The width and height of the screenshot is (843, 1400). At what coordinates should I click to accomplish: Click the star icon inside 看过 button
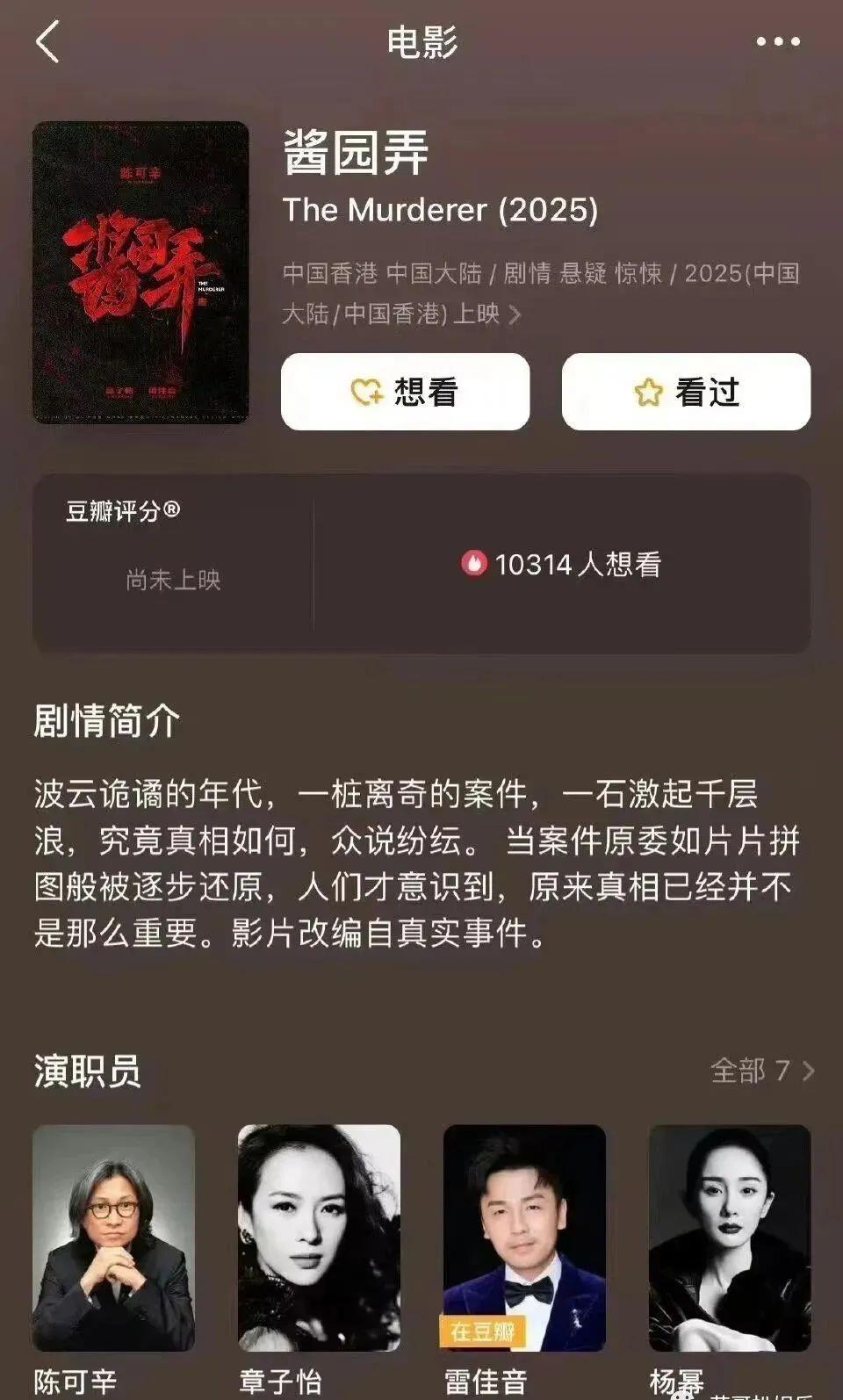pyautogui.click(x=647, y=393)
